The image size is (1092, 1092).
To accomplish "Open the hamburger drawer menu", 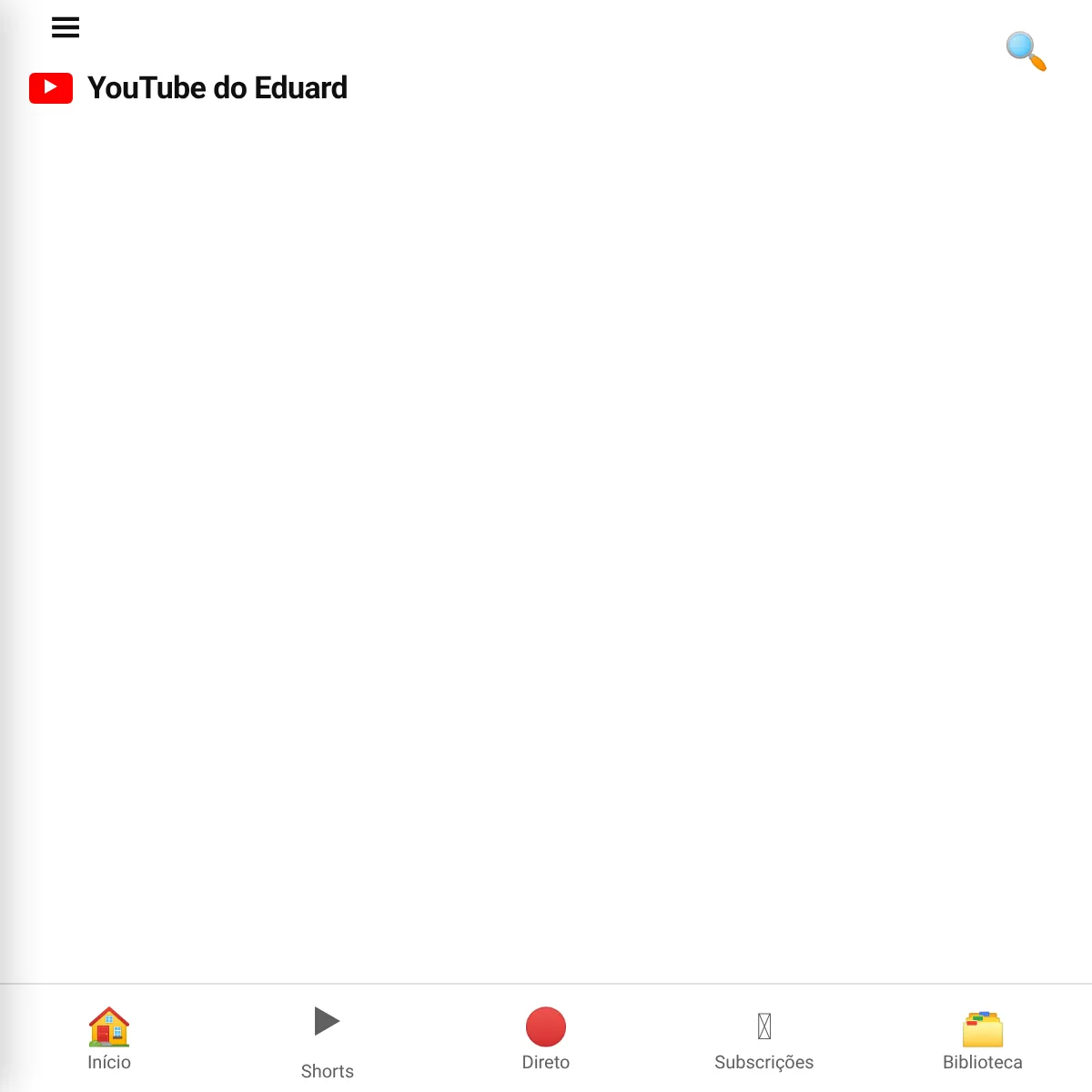I will coord(66,27).
